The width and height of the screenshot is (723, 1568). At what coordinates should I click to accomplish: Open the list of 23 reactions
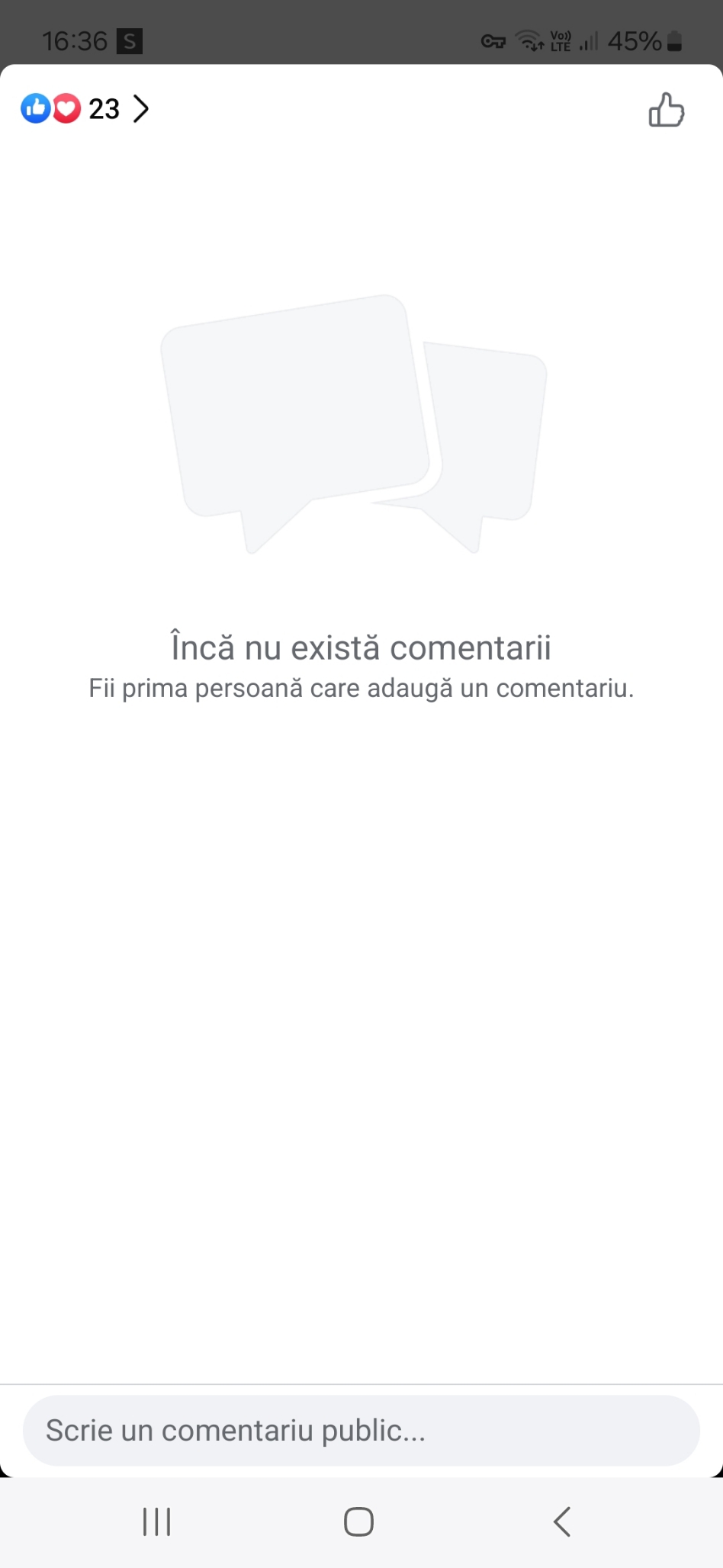tap(85, 109)
